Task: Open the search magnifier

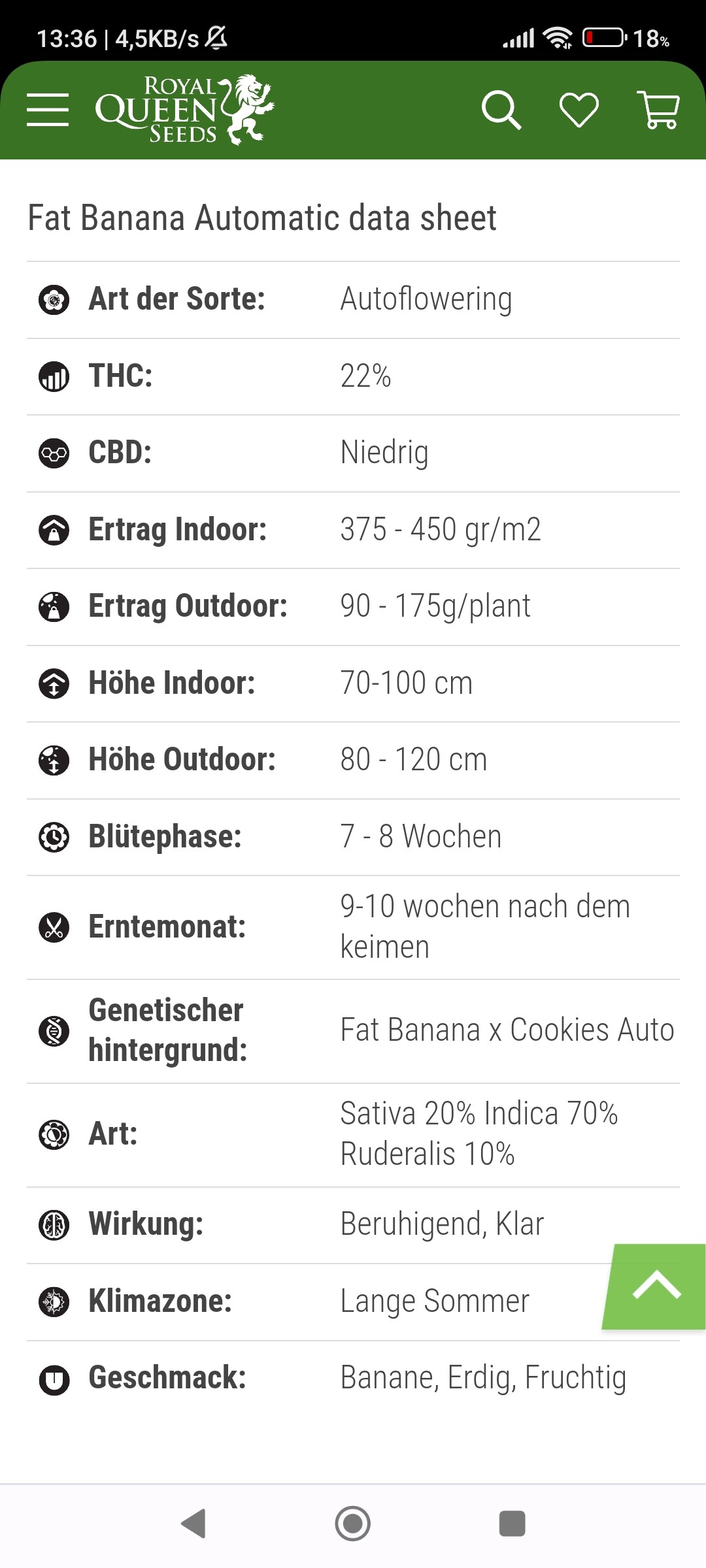Action: (501, 110)
